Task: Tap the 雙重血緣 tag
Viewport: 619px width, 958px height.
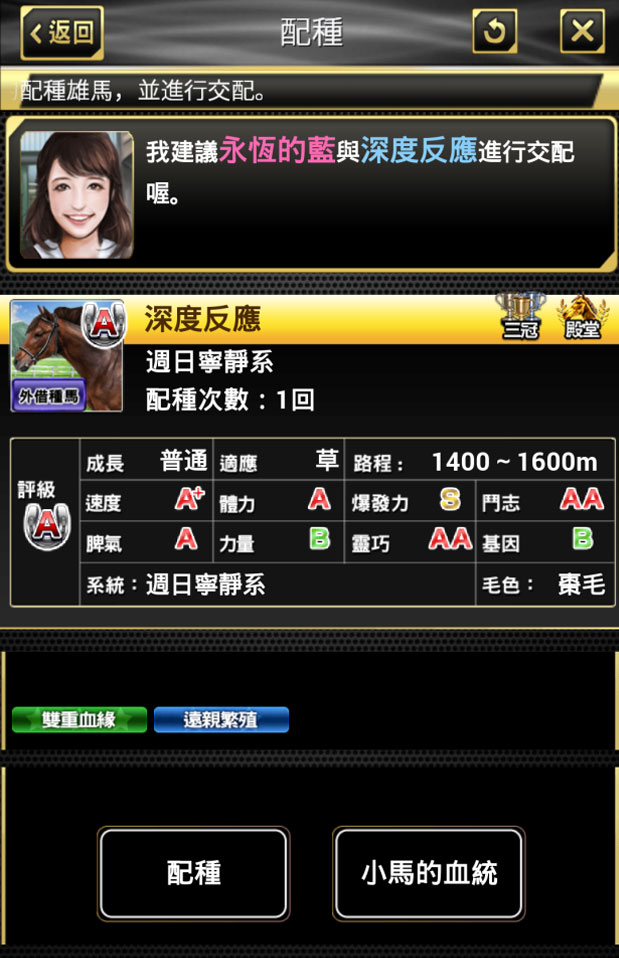Action: pyautogui.click(x=79, y=720)
